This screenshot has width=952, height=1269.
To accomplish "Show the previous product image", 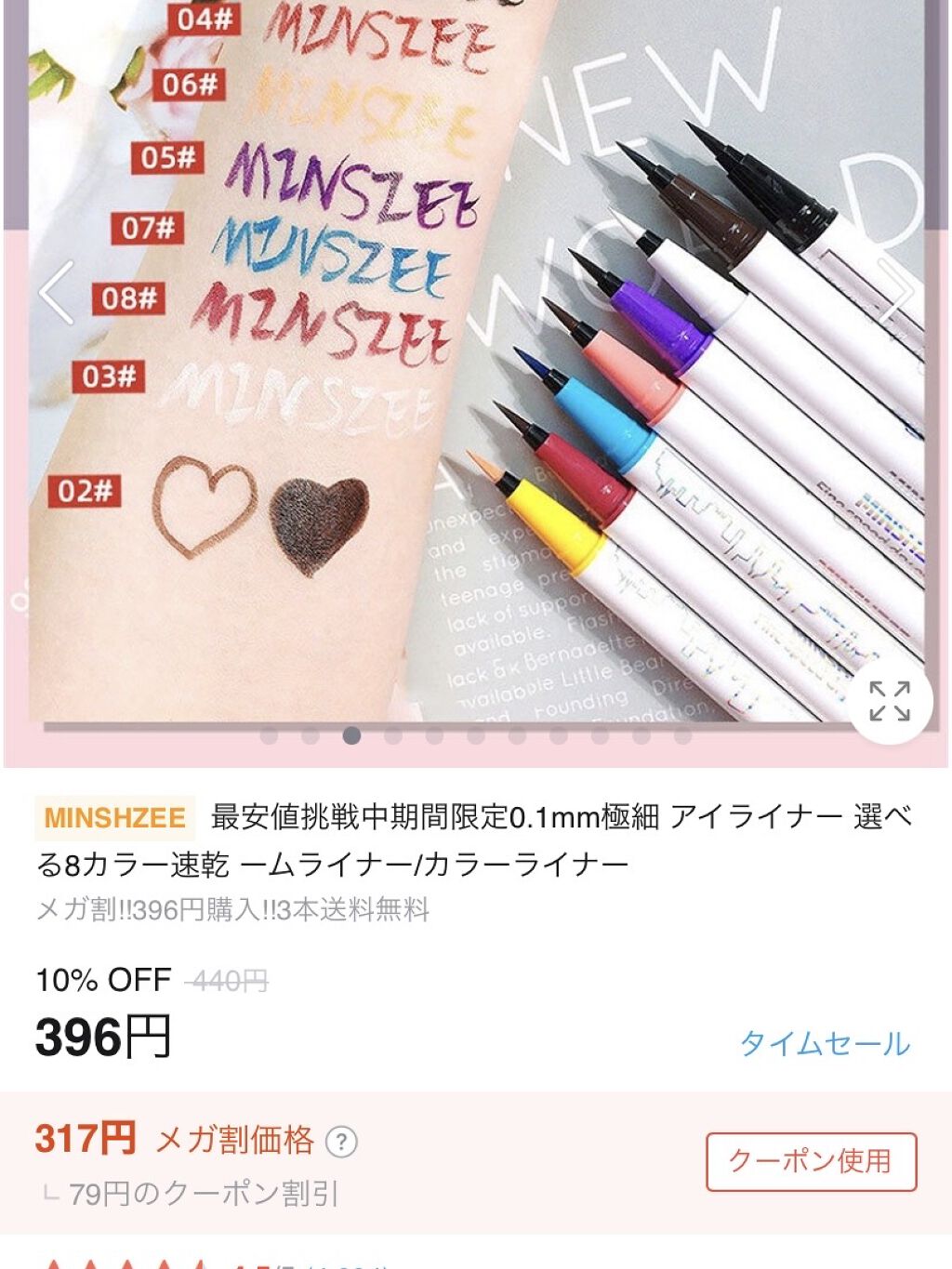I will coord(56,293).
